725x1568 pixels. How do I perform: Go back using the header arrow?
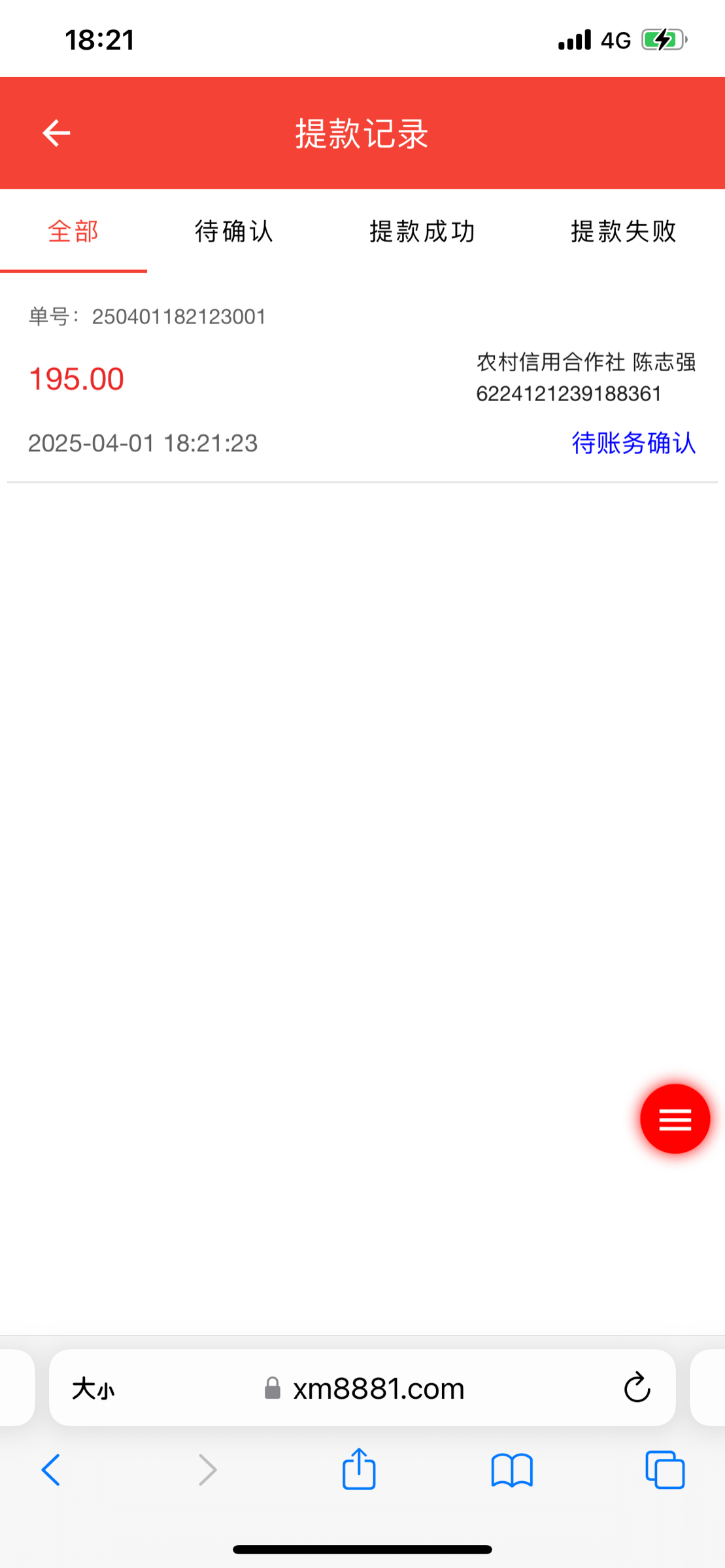56,133
